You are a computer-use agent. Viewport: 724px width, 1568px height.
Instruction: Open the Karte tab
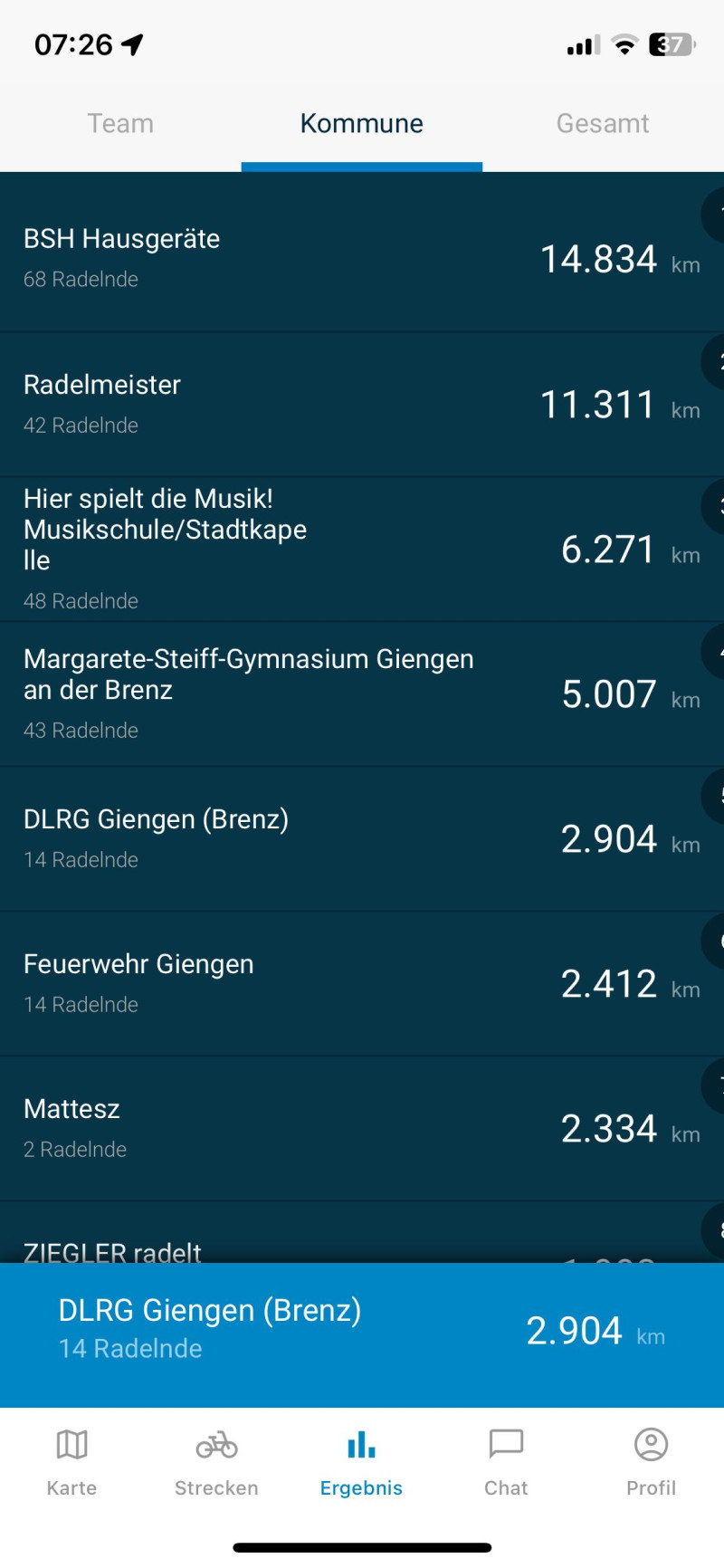point(72,1462)
